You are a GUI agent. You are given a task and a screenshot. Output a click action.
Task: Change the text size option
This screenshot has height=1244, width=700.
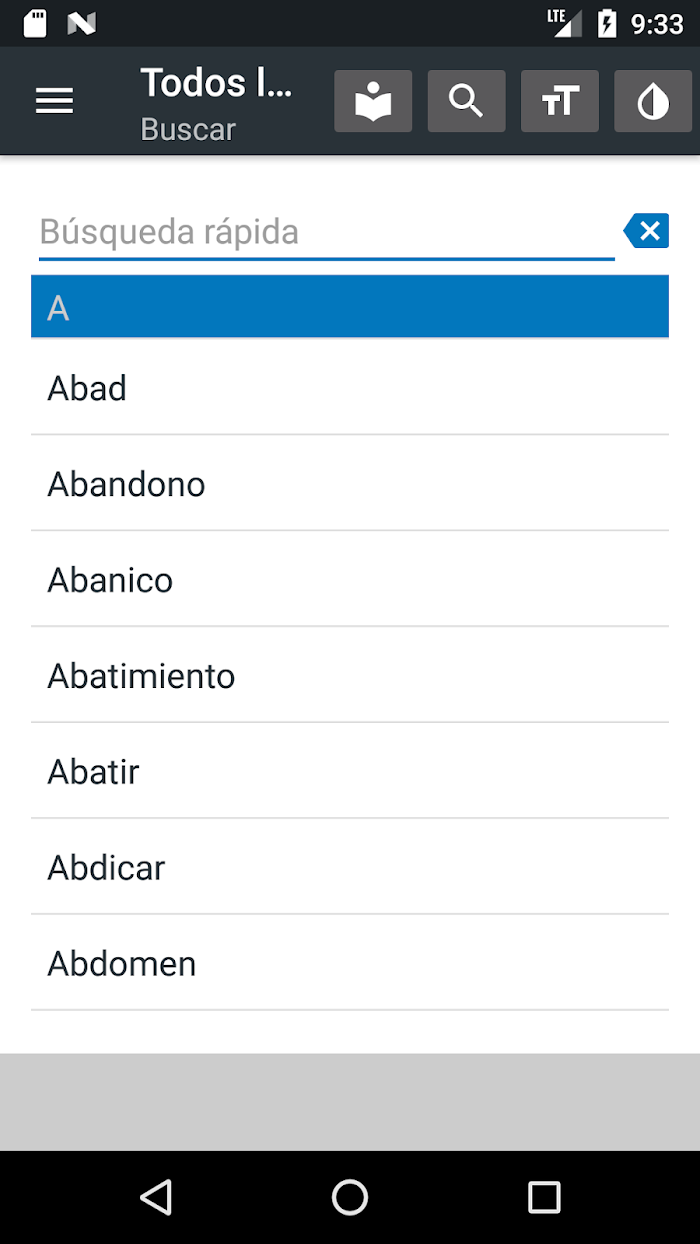tap(560, 101)
